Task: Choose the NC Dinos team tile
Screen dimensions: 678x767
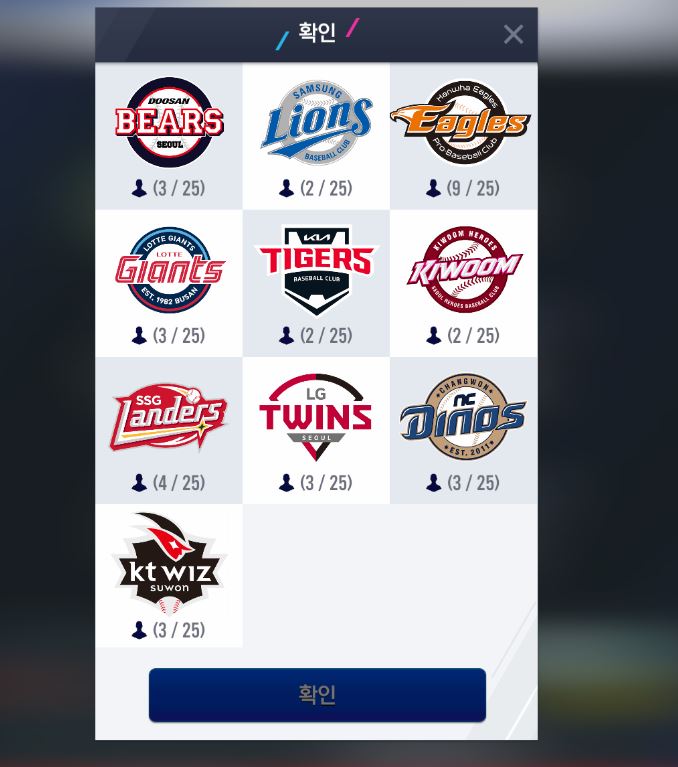Action: pos(463,430)
